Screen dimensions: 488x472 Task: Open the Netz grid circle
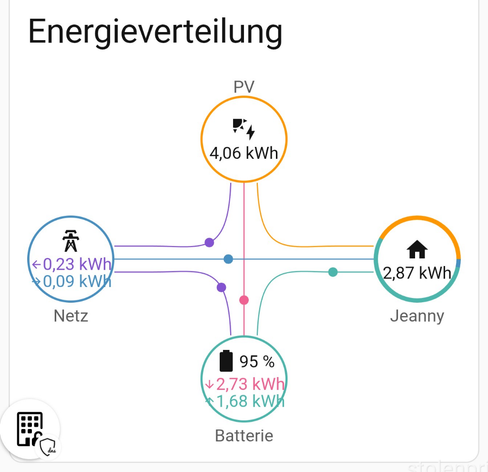click(71, 259)
